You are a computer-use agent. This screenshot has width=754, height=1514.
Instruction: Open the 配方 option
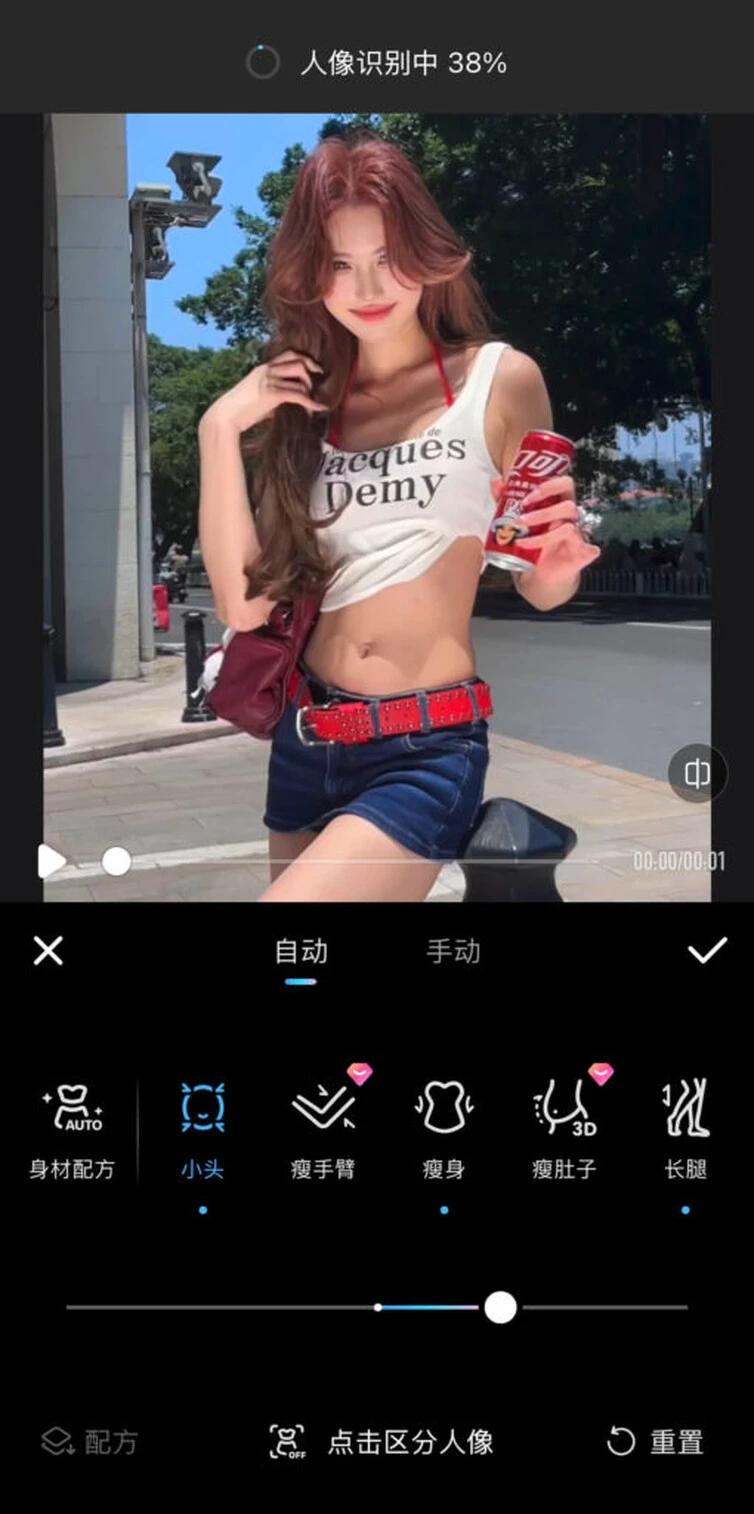tap(89, 1442)
